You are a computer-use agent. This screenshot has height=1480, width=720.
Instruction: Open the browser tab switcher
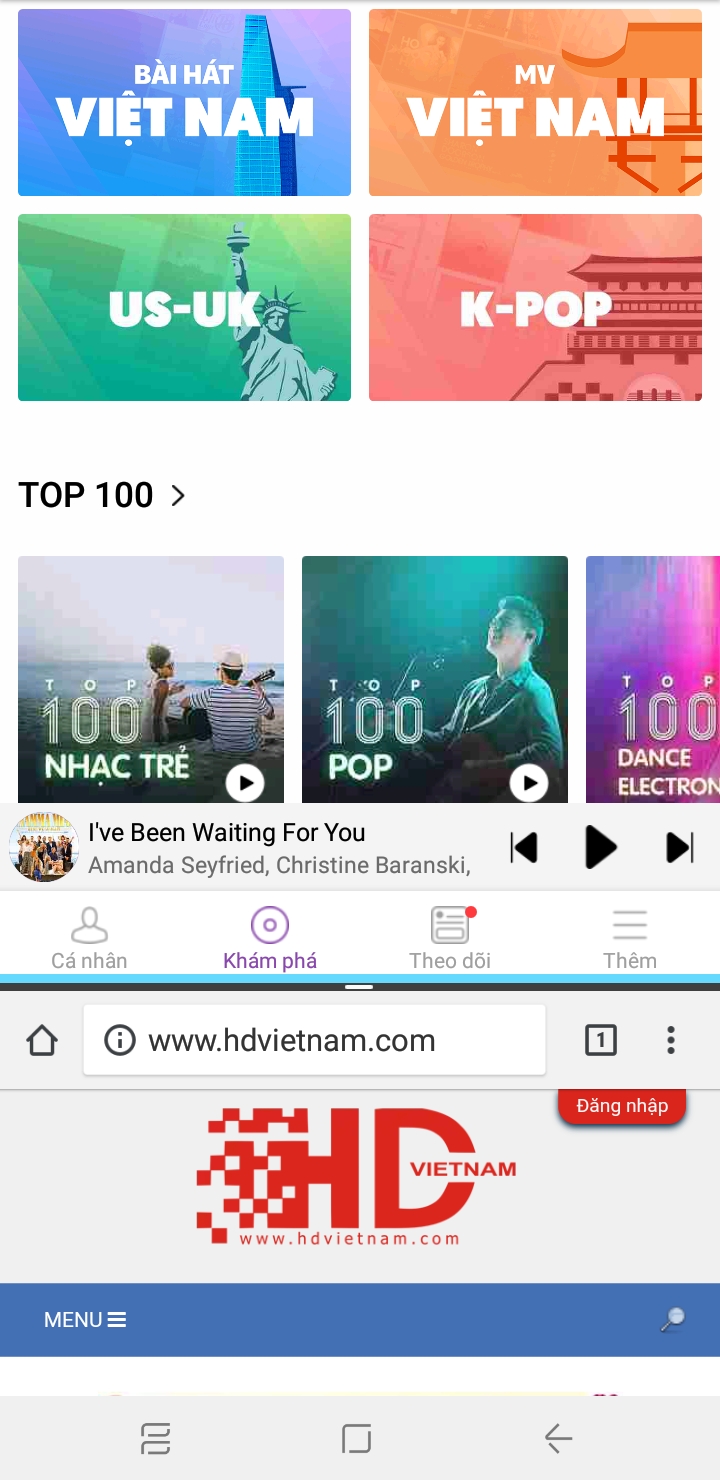coord(601,1041)
